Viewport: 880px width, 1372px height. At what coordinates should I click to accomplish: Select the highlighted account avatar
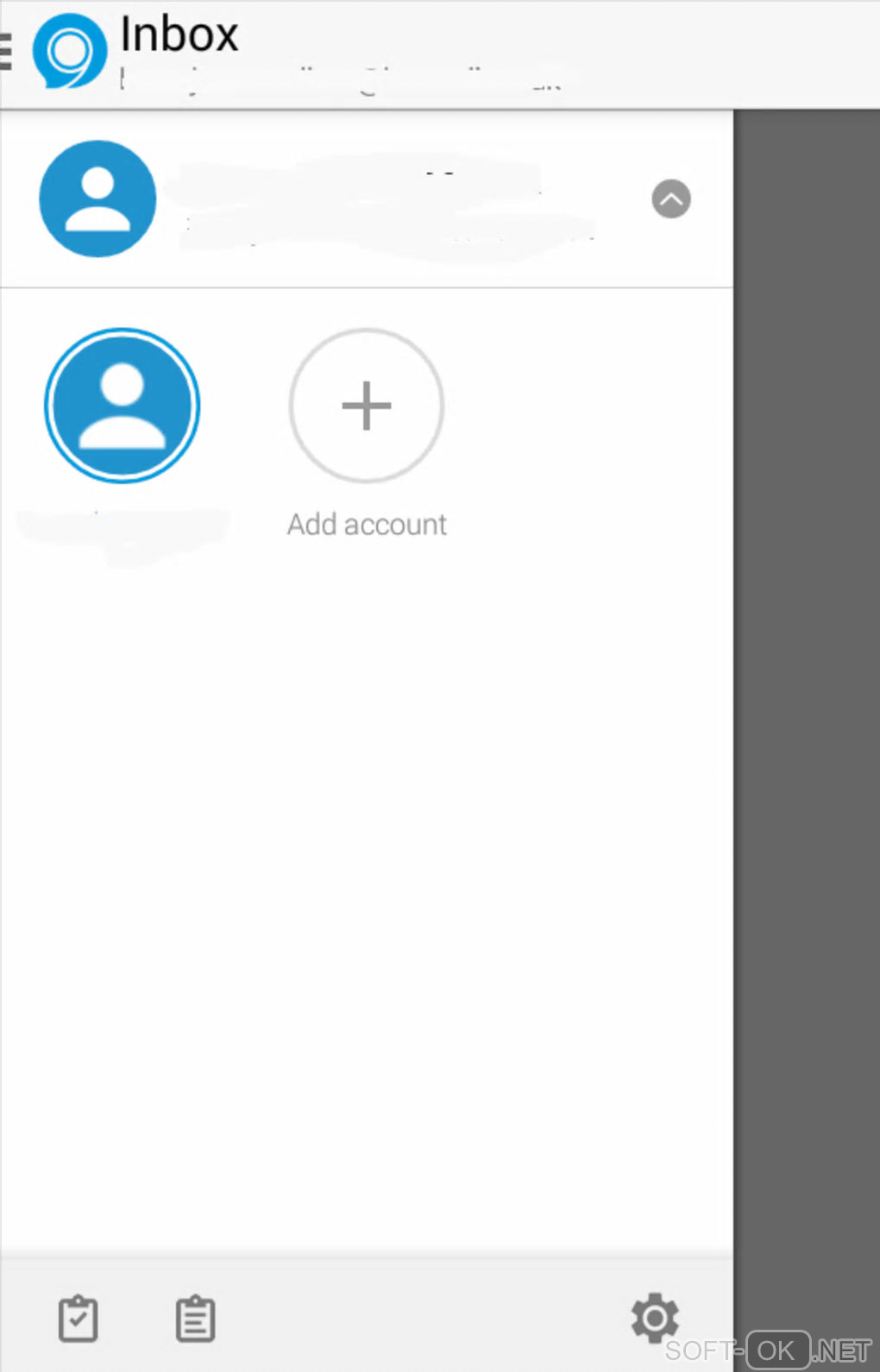point(123,406)
